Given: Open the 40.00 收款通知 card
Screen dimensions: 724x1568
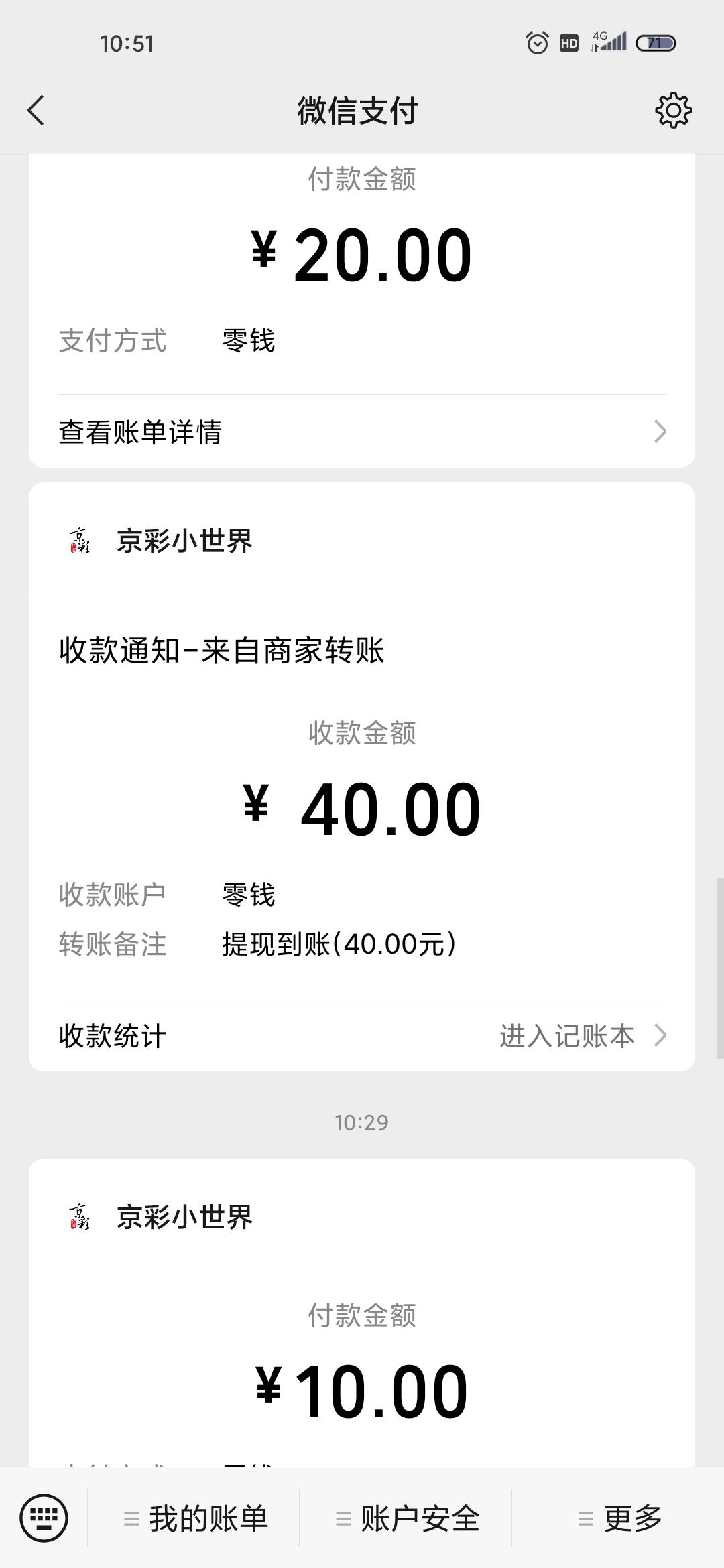Looking at the screenshot, I should point(362,777).
